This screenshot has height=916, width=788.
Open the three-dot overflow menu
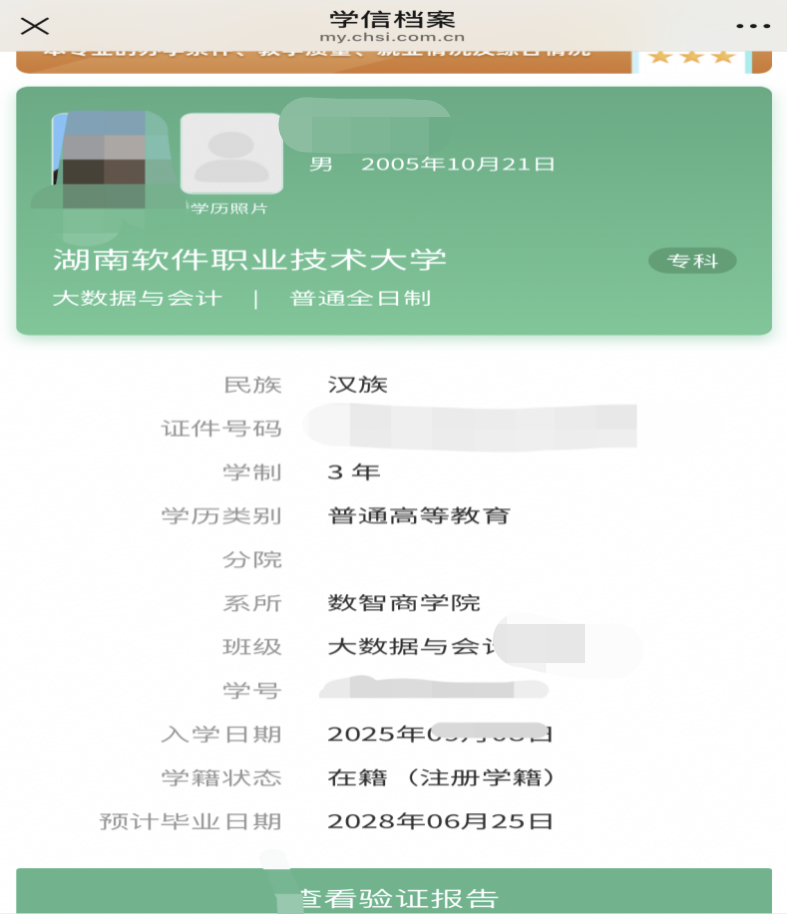coord(753,26)
